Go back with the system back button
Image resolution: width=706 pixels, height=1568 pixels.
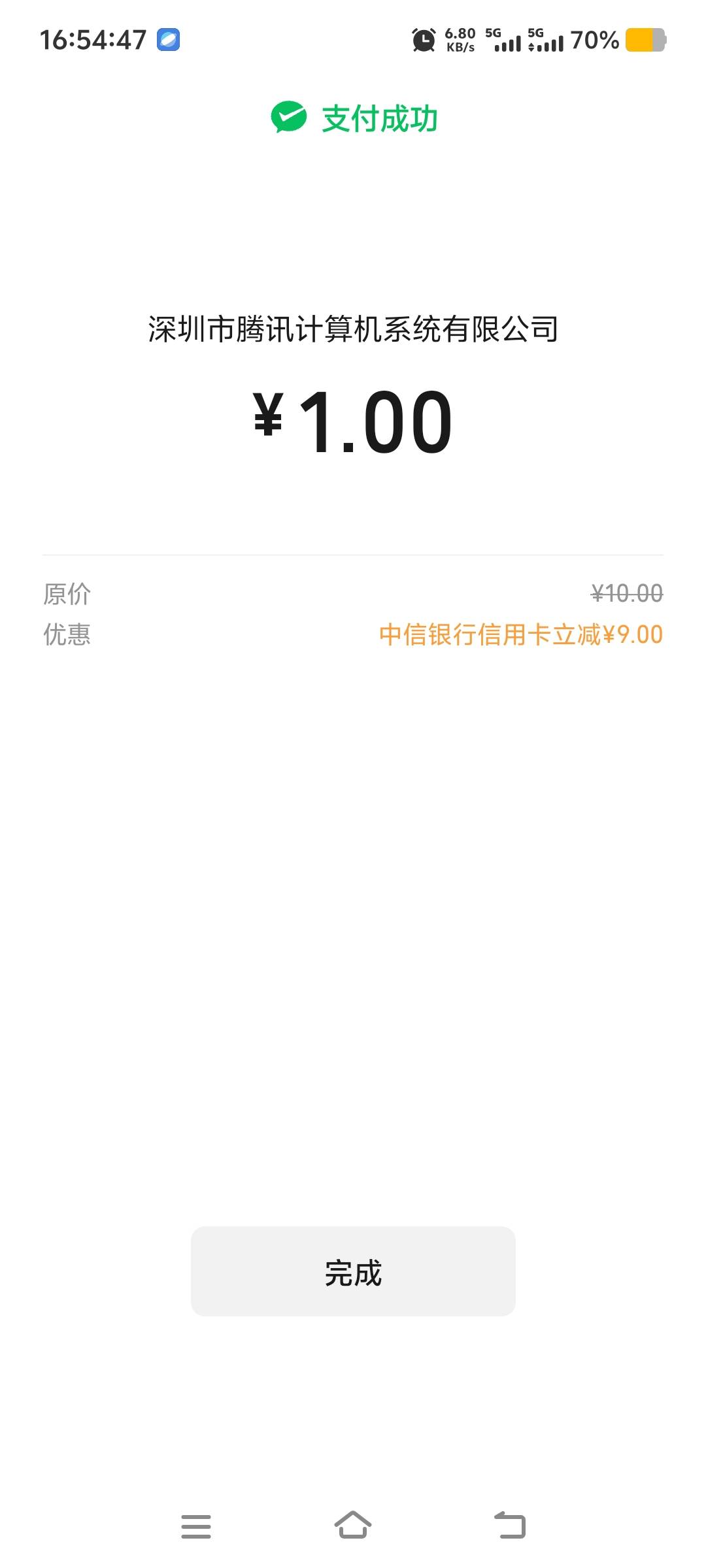coord(510,1526)
